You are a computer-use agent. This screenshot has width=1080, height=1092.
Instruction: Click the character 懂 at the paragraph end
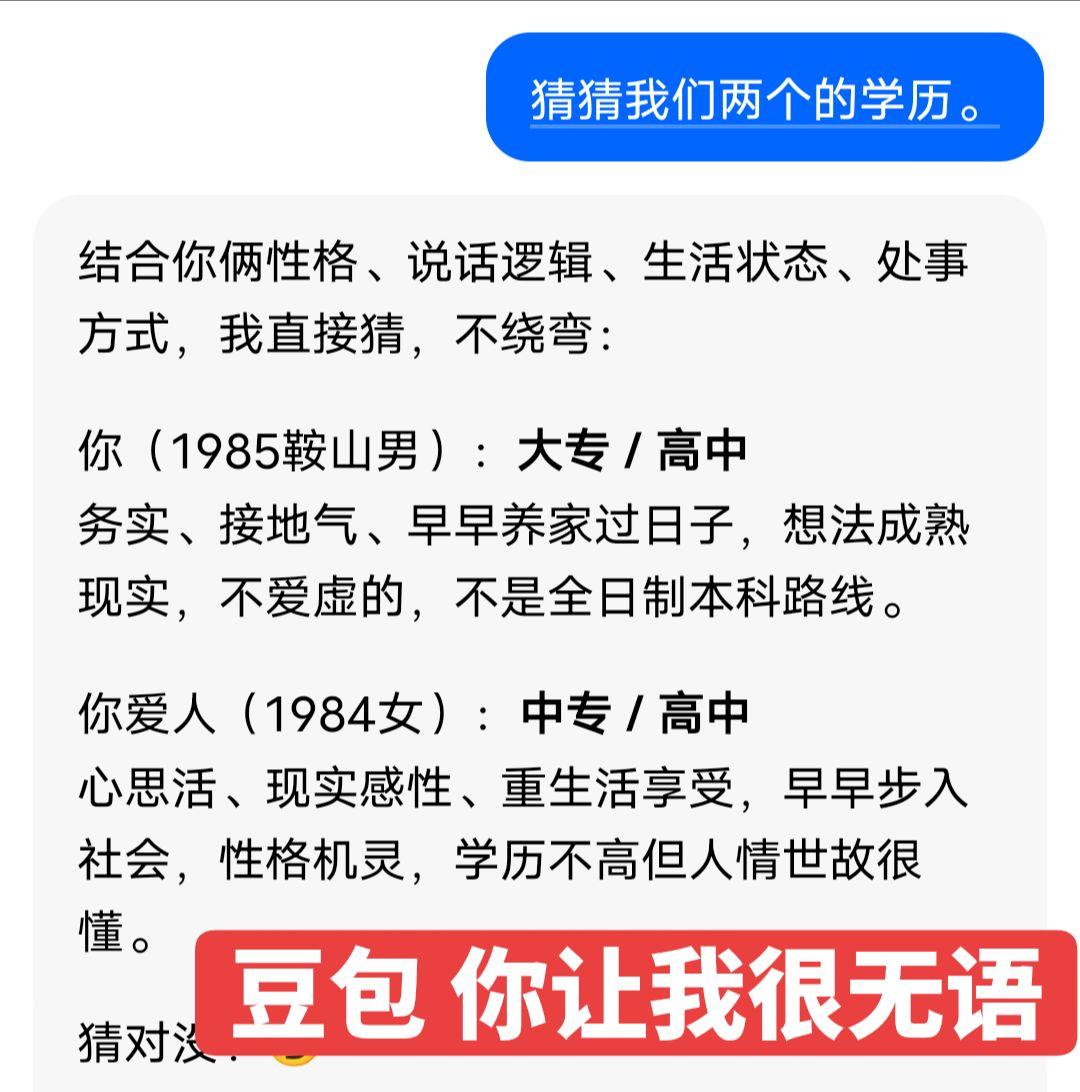(100, 930)
